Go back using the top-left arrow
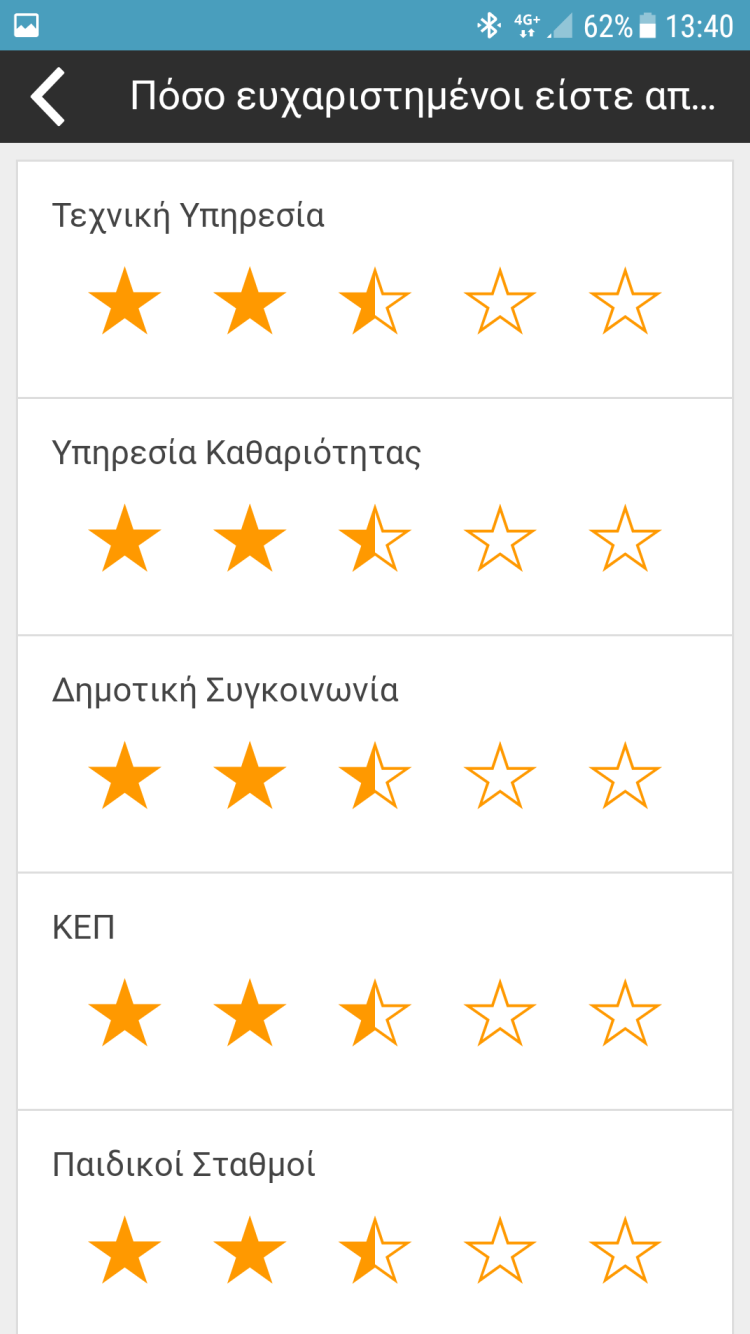Viewport: 750px width, 1334px height. pos(48,97)
